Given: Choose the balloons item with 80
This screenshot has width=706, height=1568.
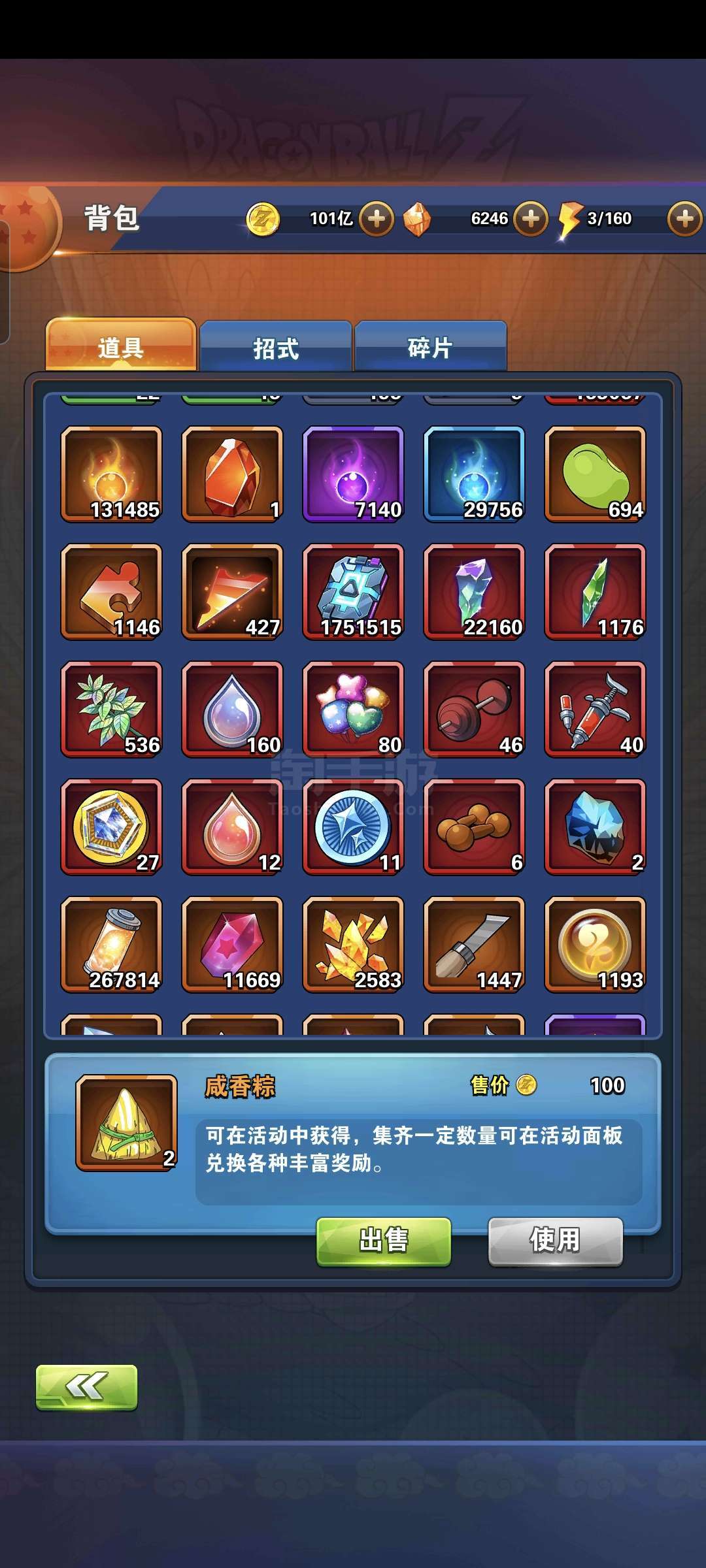Looking at the screenshot, I should tap(353, 710).
